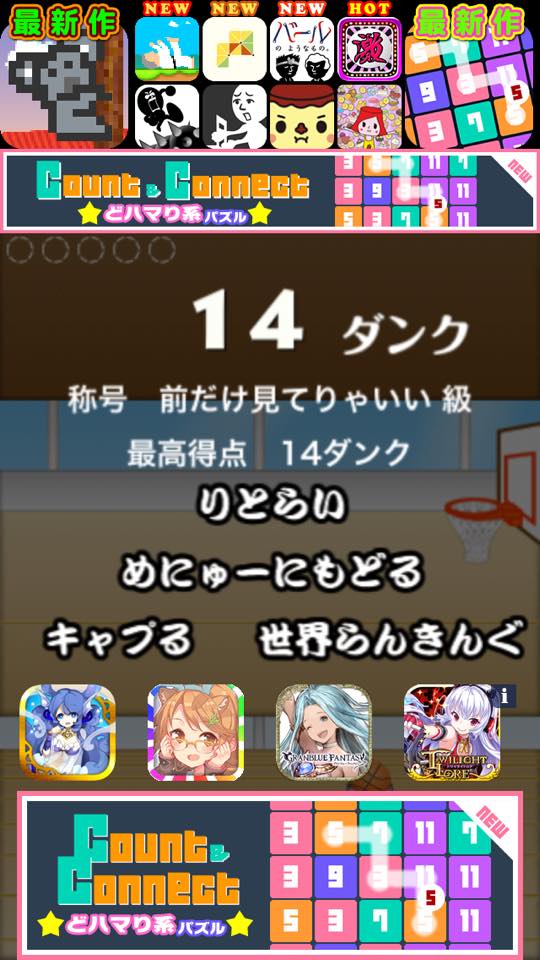The image size is (540, 960).
Task: Tap the ad info i icon
Action: 505,696
